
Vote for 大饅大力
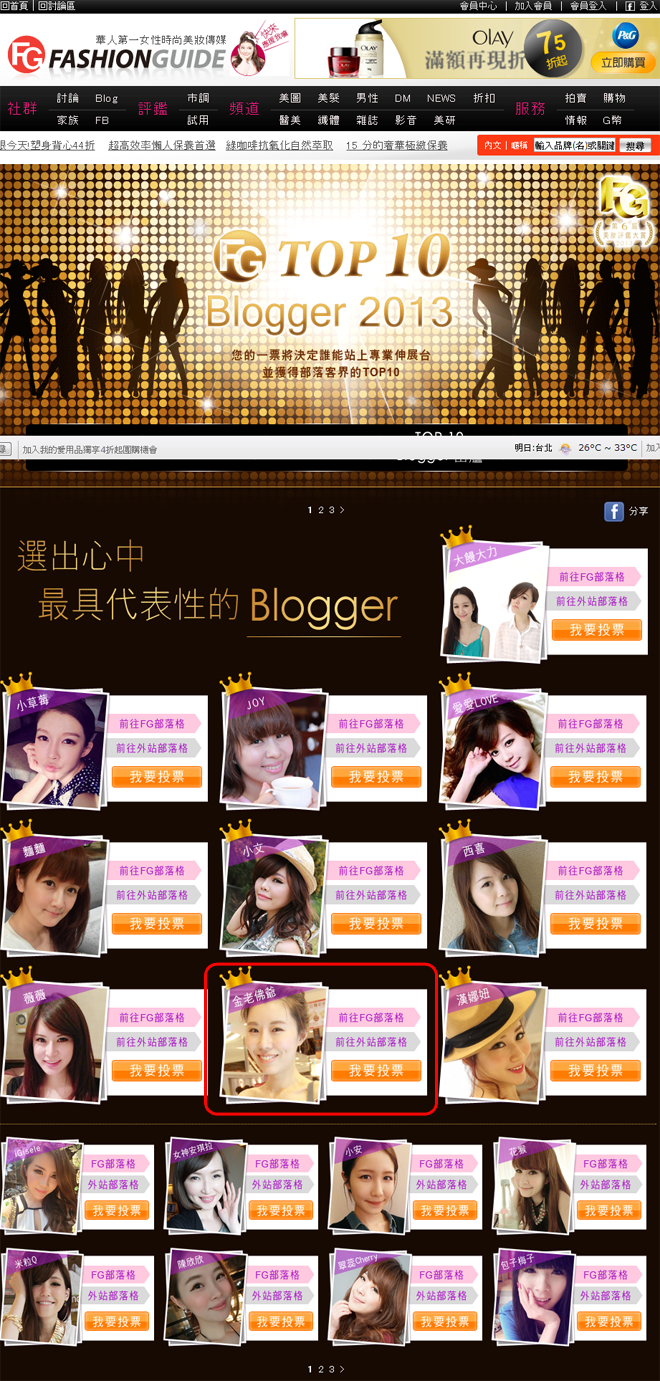click(596, 630)
